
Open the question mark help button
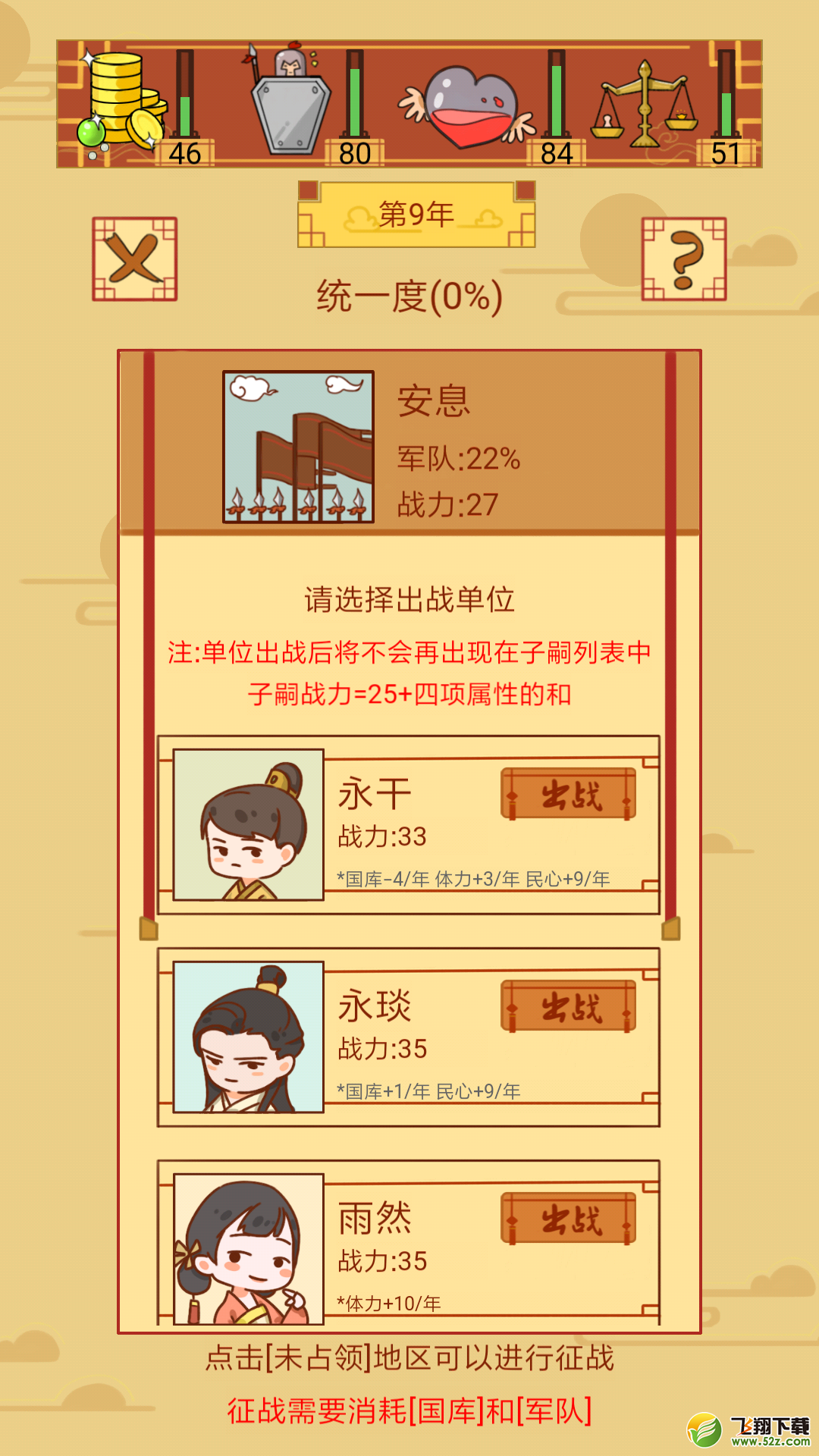684,259
